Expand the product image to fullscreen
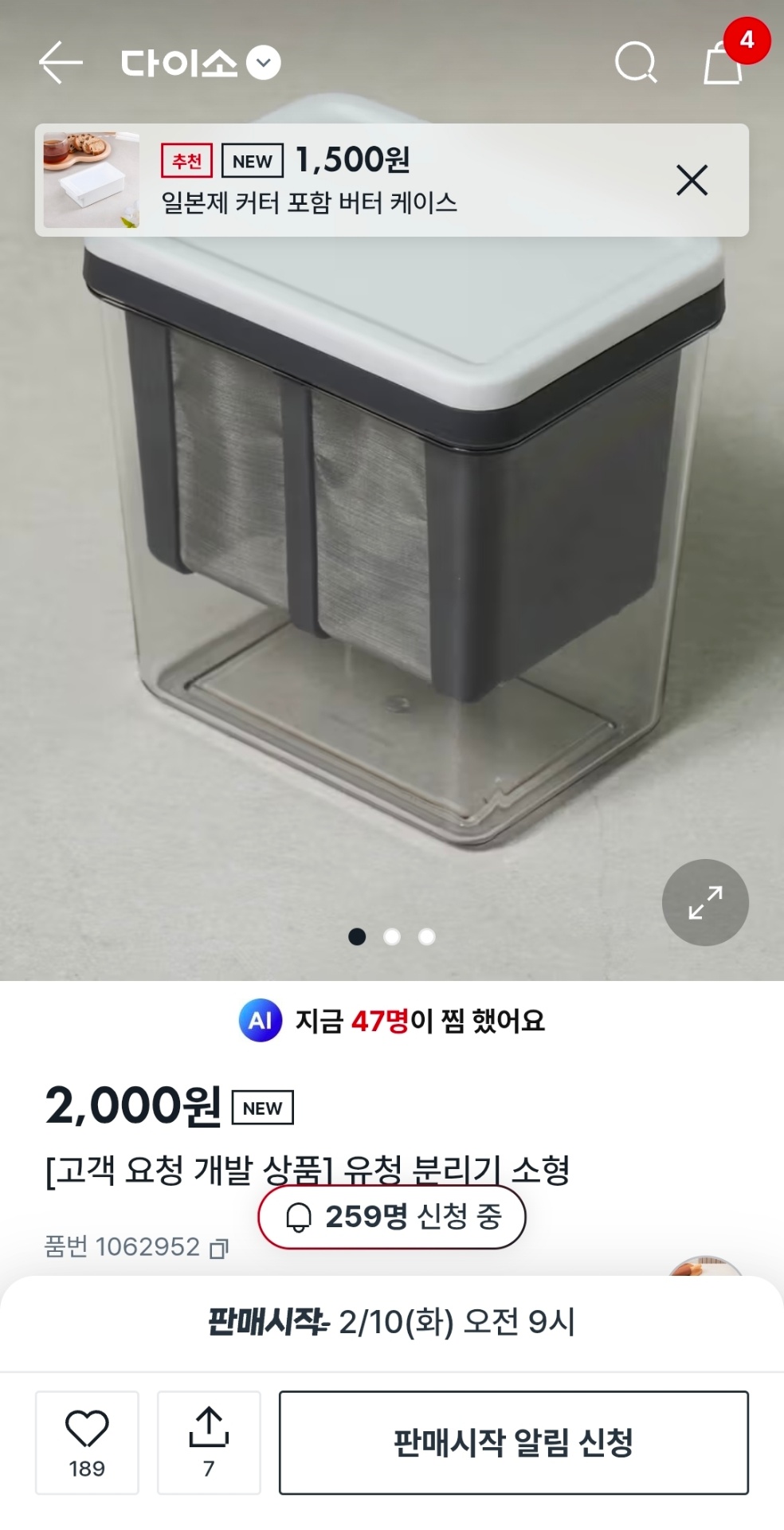The image size is (784, 1530). (705, 902)
